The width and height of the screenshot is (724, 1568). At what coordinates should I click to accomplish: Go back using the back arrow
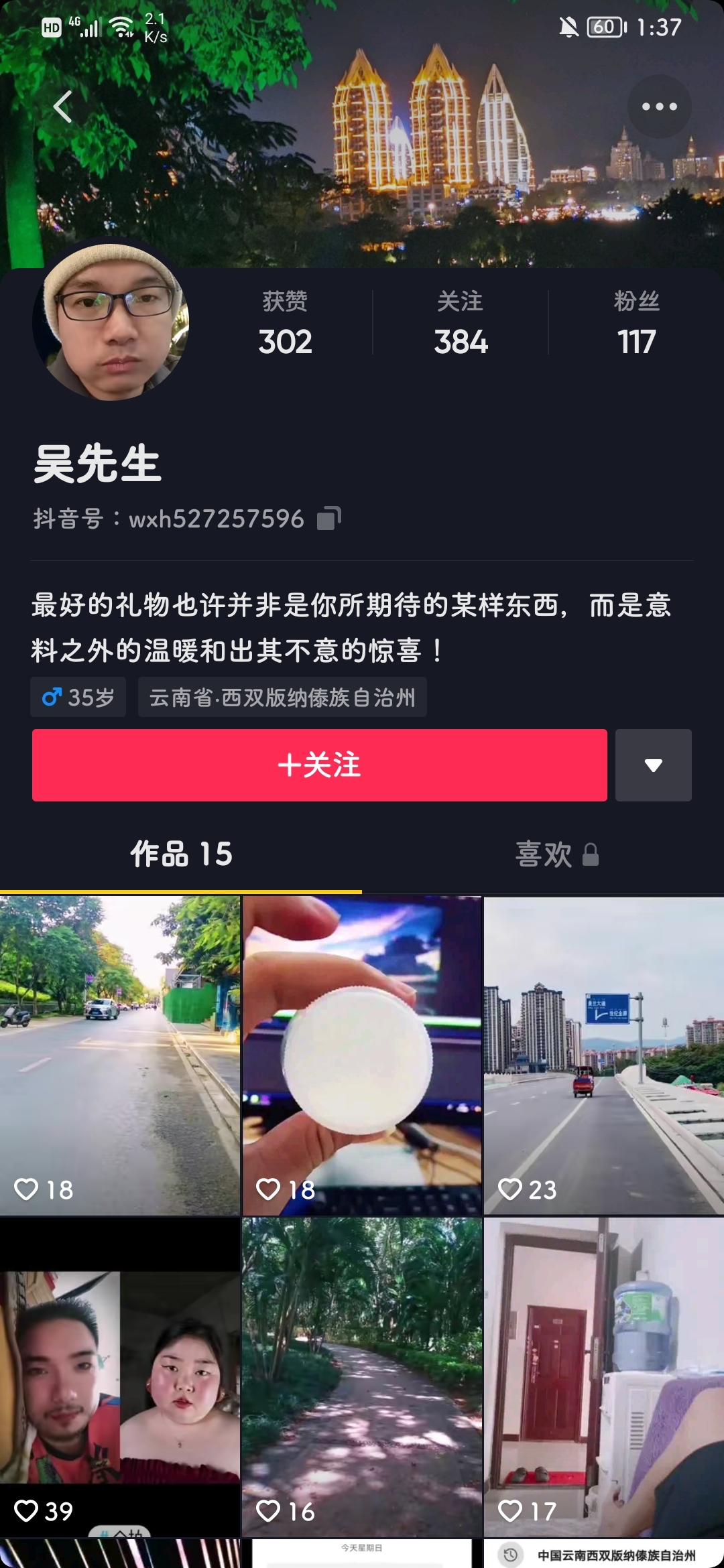click(x=62, y=107)
